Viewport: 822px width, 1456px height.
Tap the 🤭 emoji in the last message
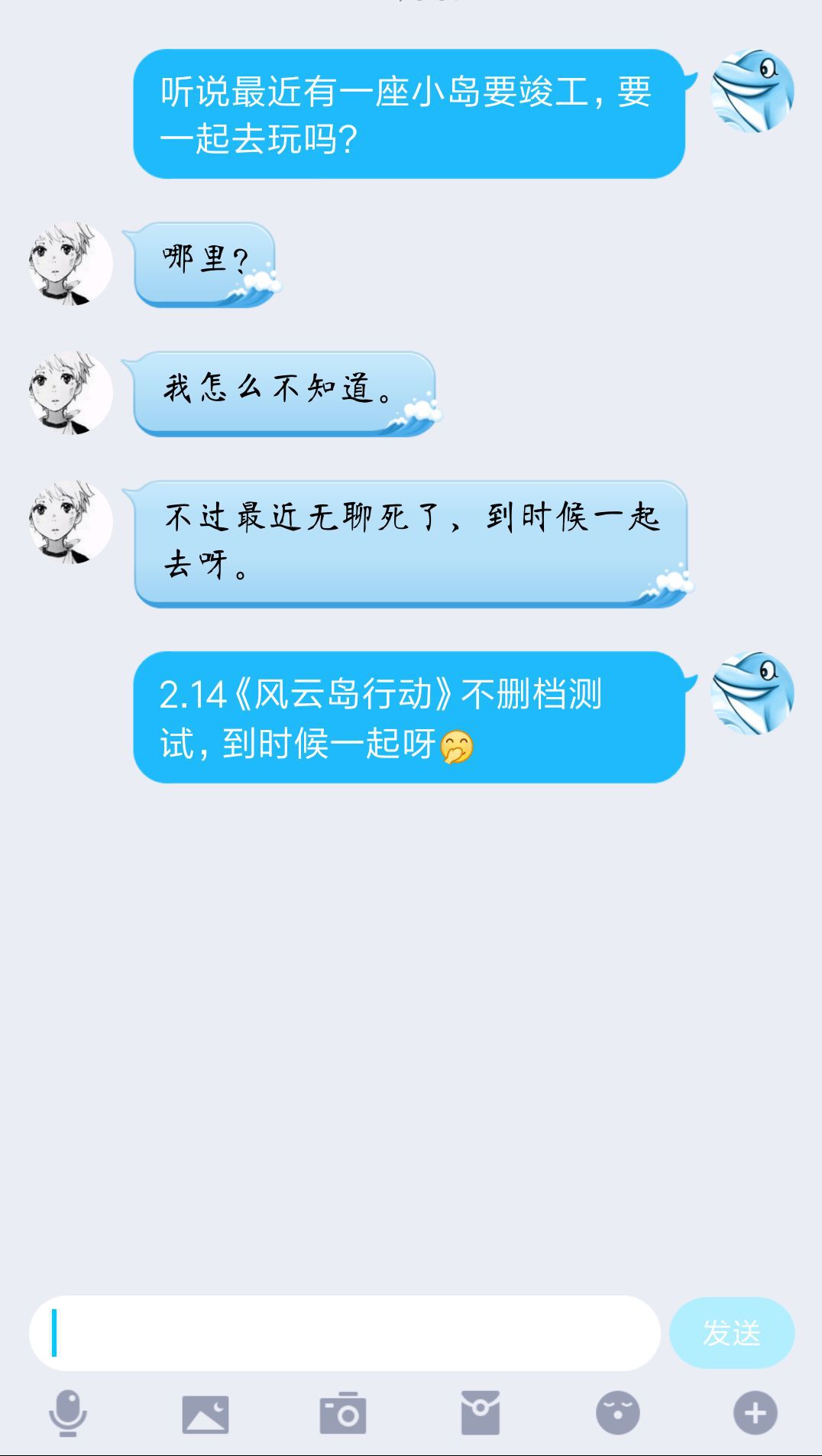[x=457, y=748]
